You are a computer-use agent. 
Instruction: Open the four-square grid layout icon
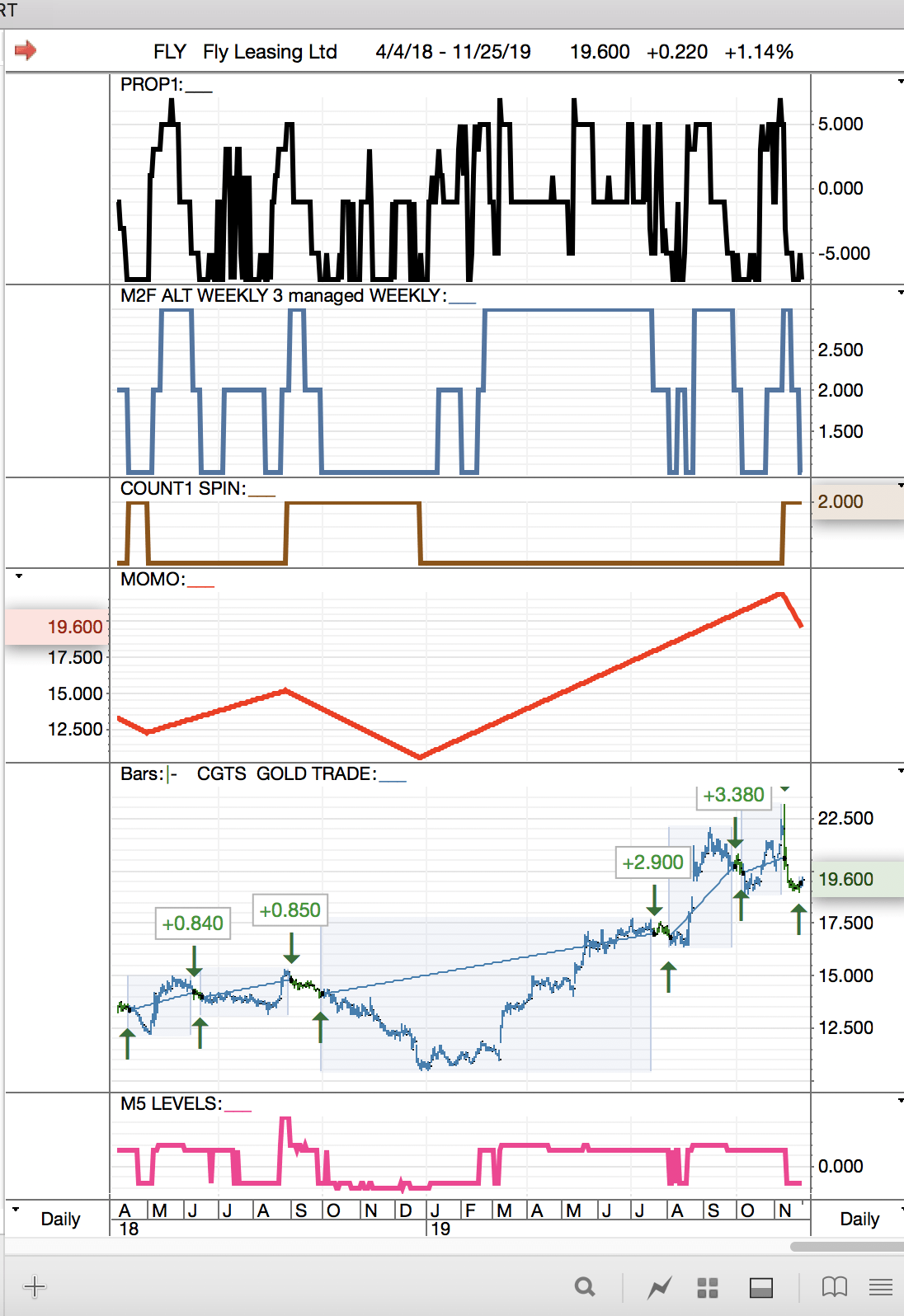(708, 1287)
